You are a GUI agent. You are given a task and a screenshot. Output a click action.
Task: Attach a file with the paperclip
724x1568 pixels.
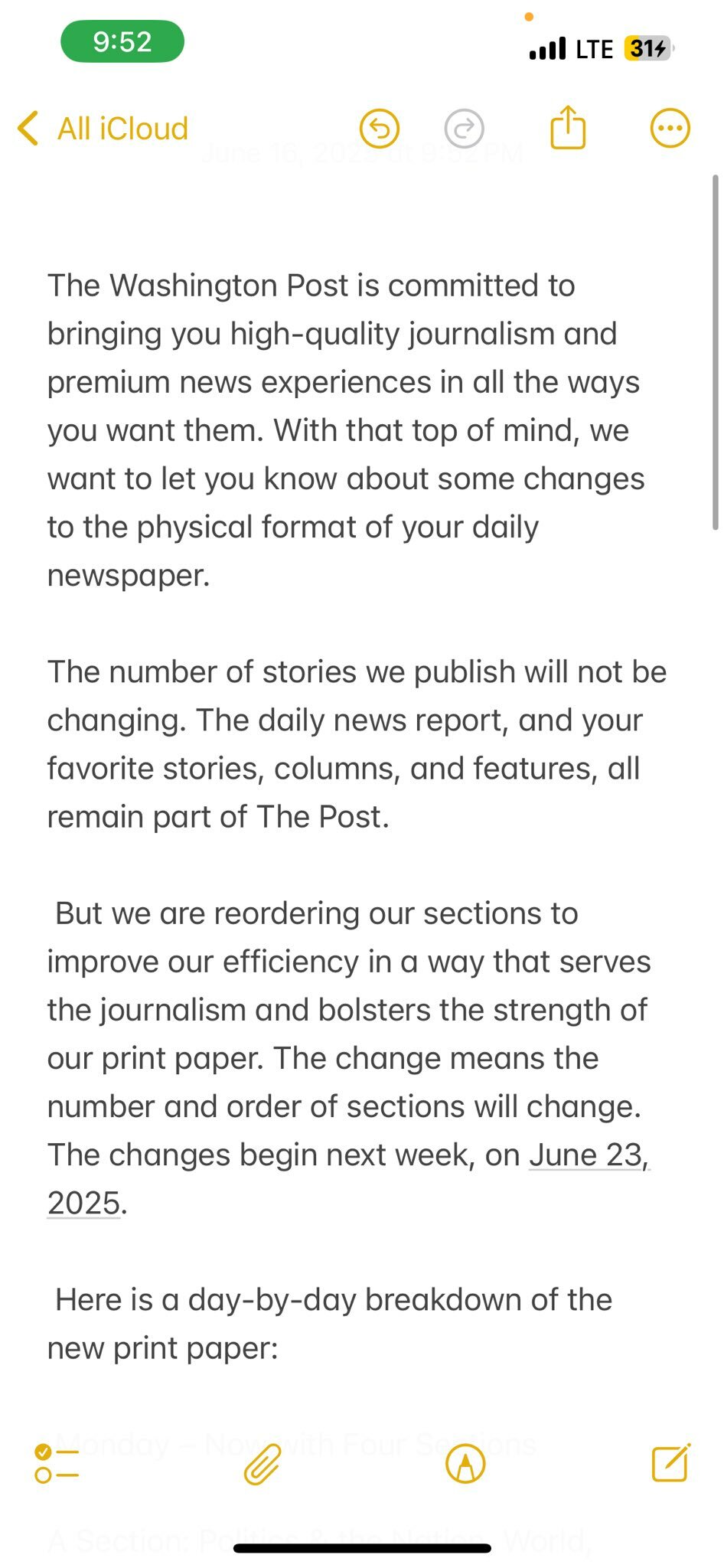[x=262, y=1464]
